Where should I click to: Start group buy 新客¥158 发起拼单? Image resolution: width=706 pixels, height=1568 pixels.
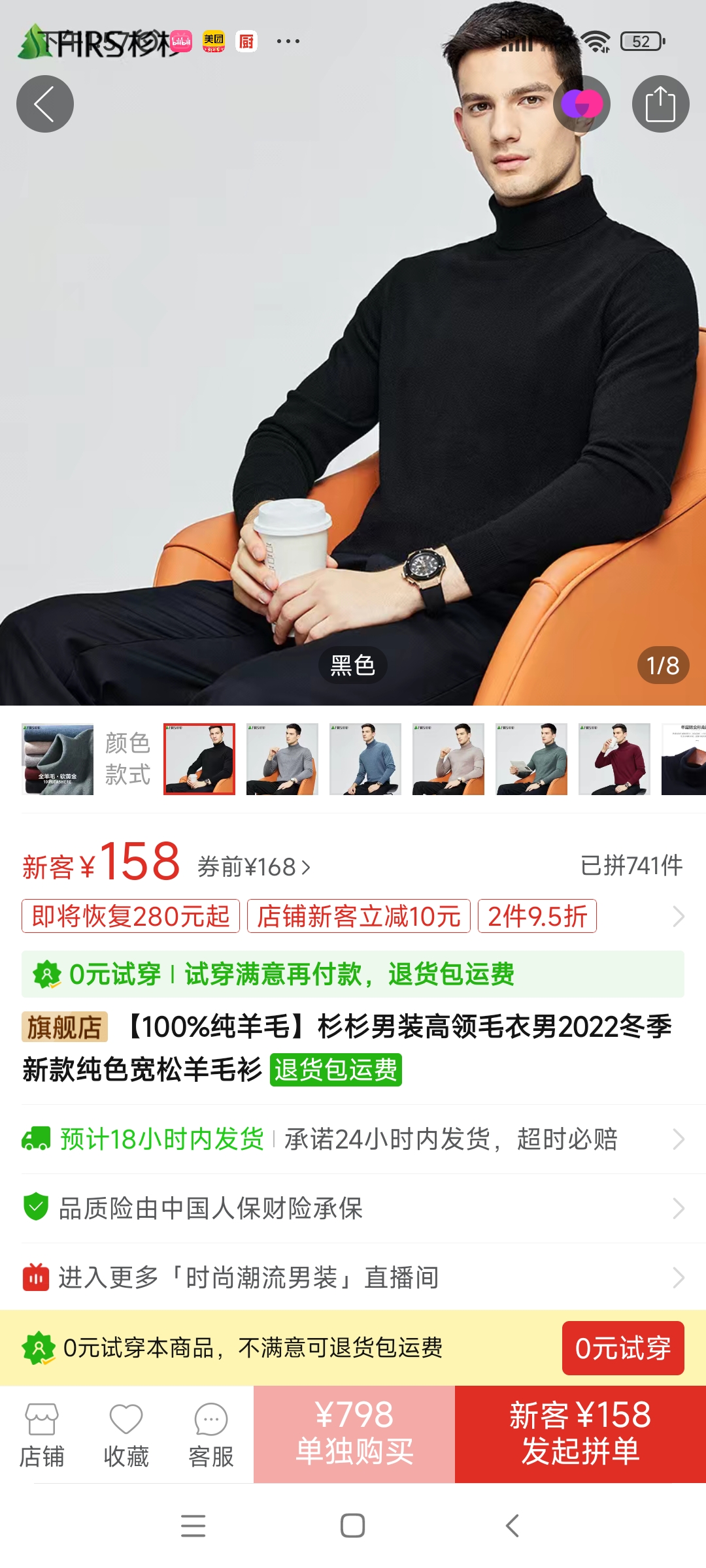point(580,1434)
